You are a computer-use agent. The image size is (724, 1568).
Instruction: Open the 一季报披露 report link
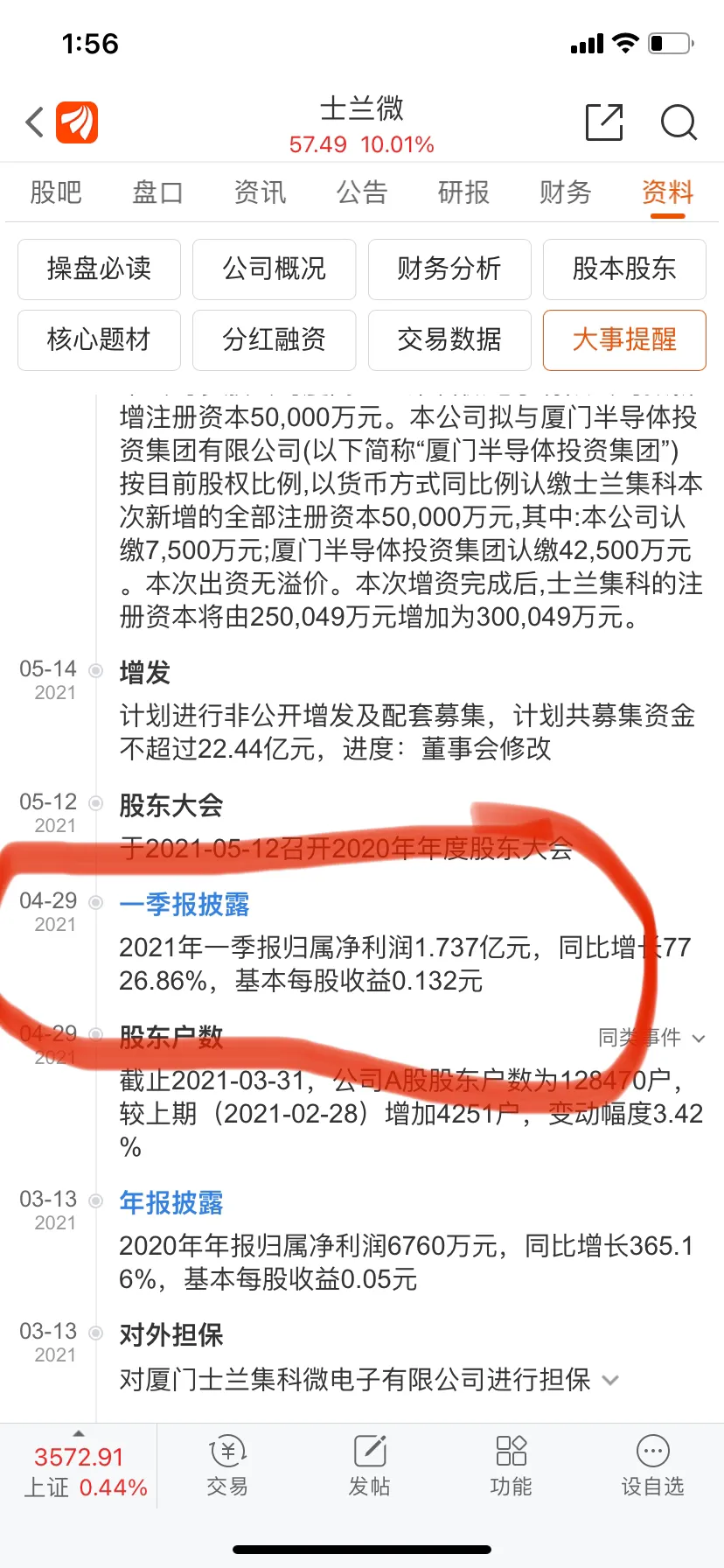[x=184, y=904]
